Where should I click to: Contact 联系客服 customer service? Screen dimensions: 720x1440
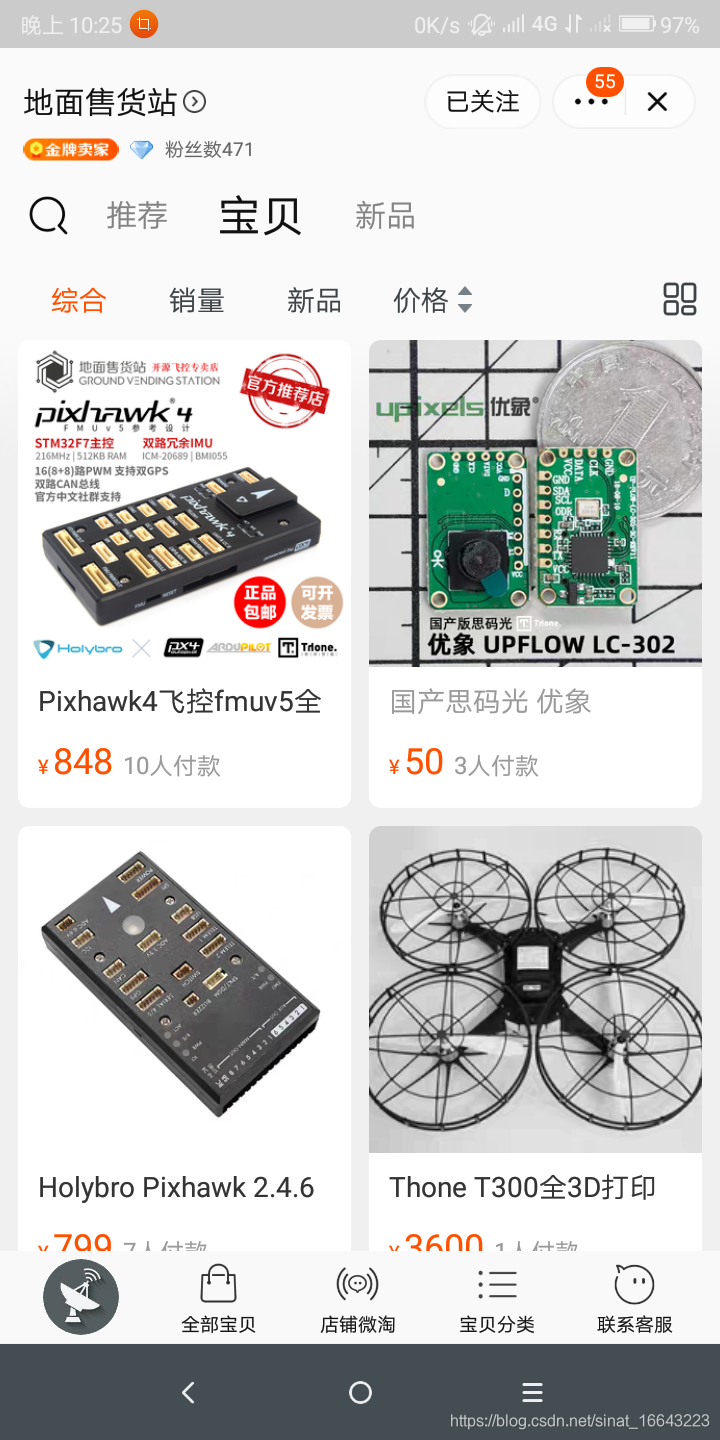[635, 1298]
